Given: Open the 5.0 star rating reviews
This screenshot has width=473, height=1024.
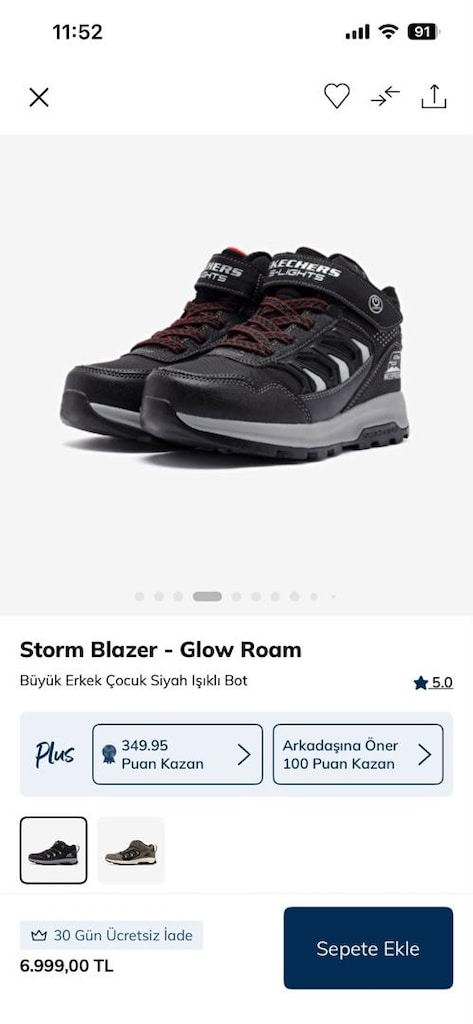Looking at the screenshot, I should [x=433, y=682].
